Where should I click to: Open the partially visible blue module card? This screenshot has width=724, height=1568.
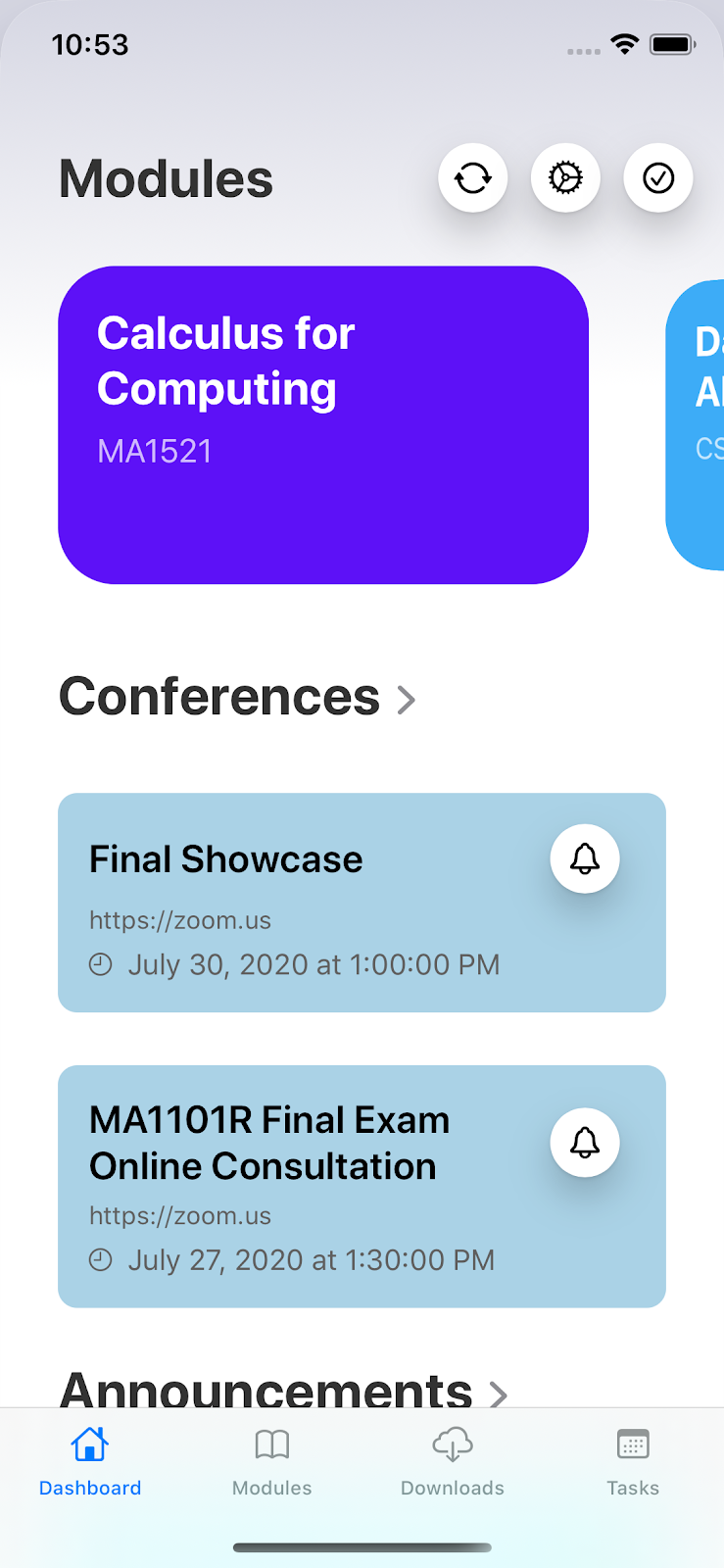point(698,424)
